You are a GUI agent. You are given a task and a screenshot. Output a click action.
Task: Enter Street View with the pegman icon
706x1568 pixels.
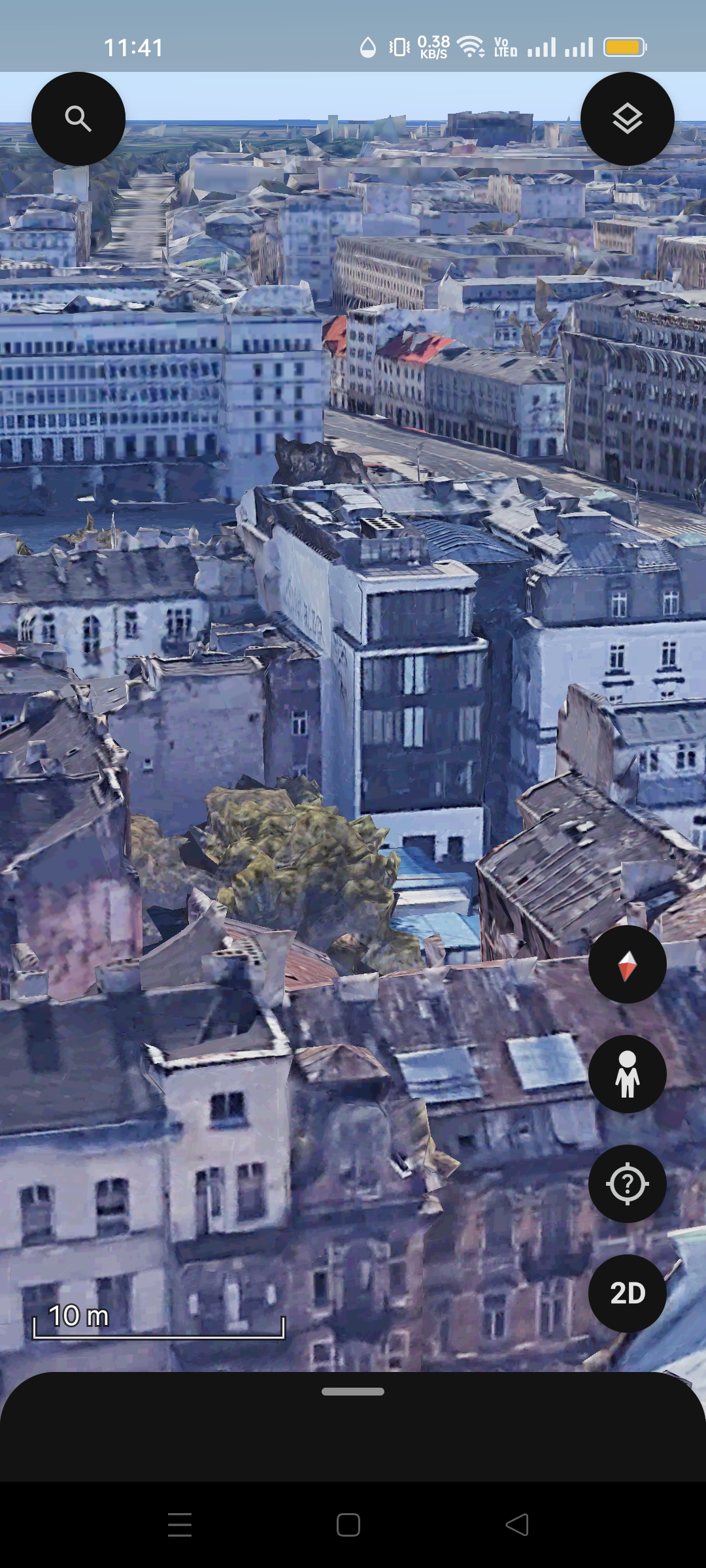pyautogui.click(x=627, y=1074)
